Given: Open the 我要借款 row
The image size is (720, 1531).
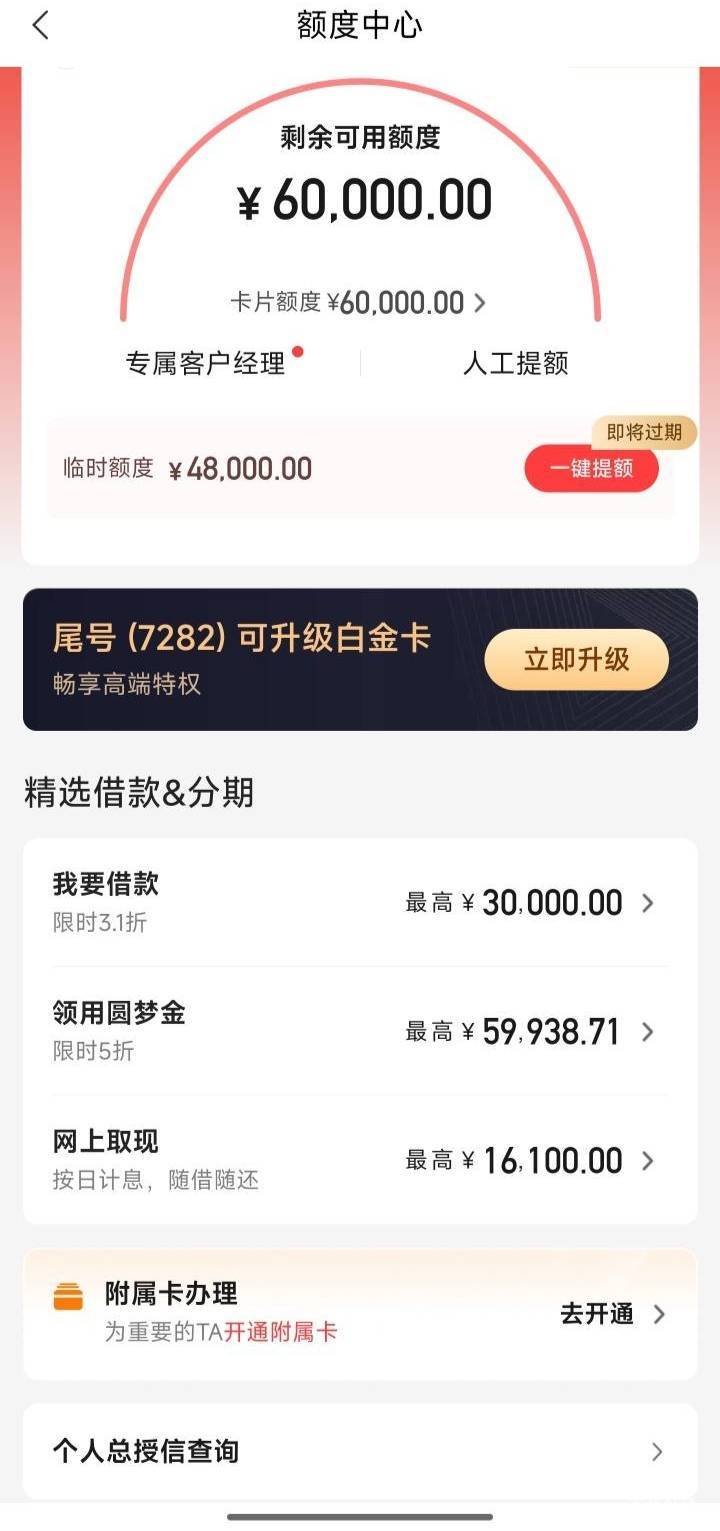Looking at the screenshot, I should coord(360,902).
